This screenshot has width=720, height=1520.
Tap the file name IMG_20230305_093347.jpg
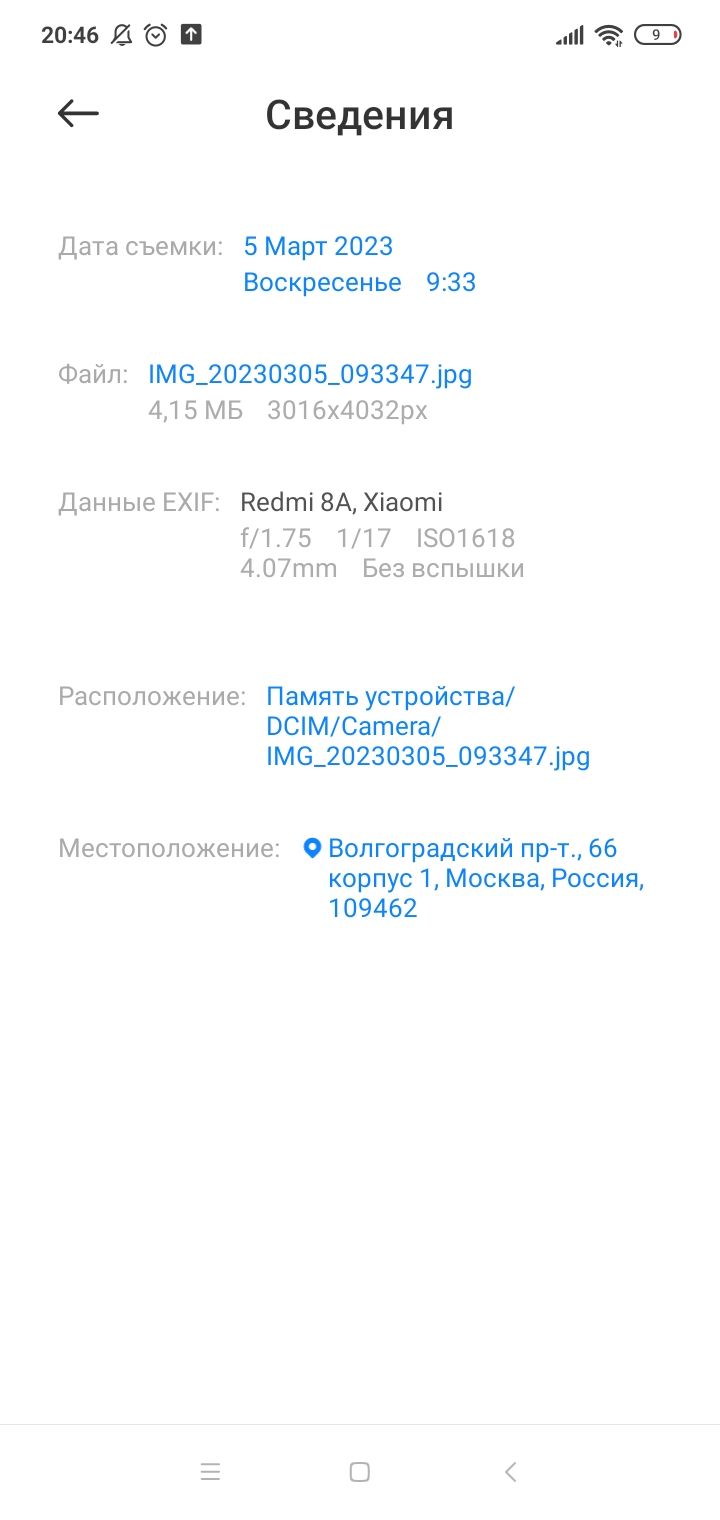[310, 375]
